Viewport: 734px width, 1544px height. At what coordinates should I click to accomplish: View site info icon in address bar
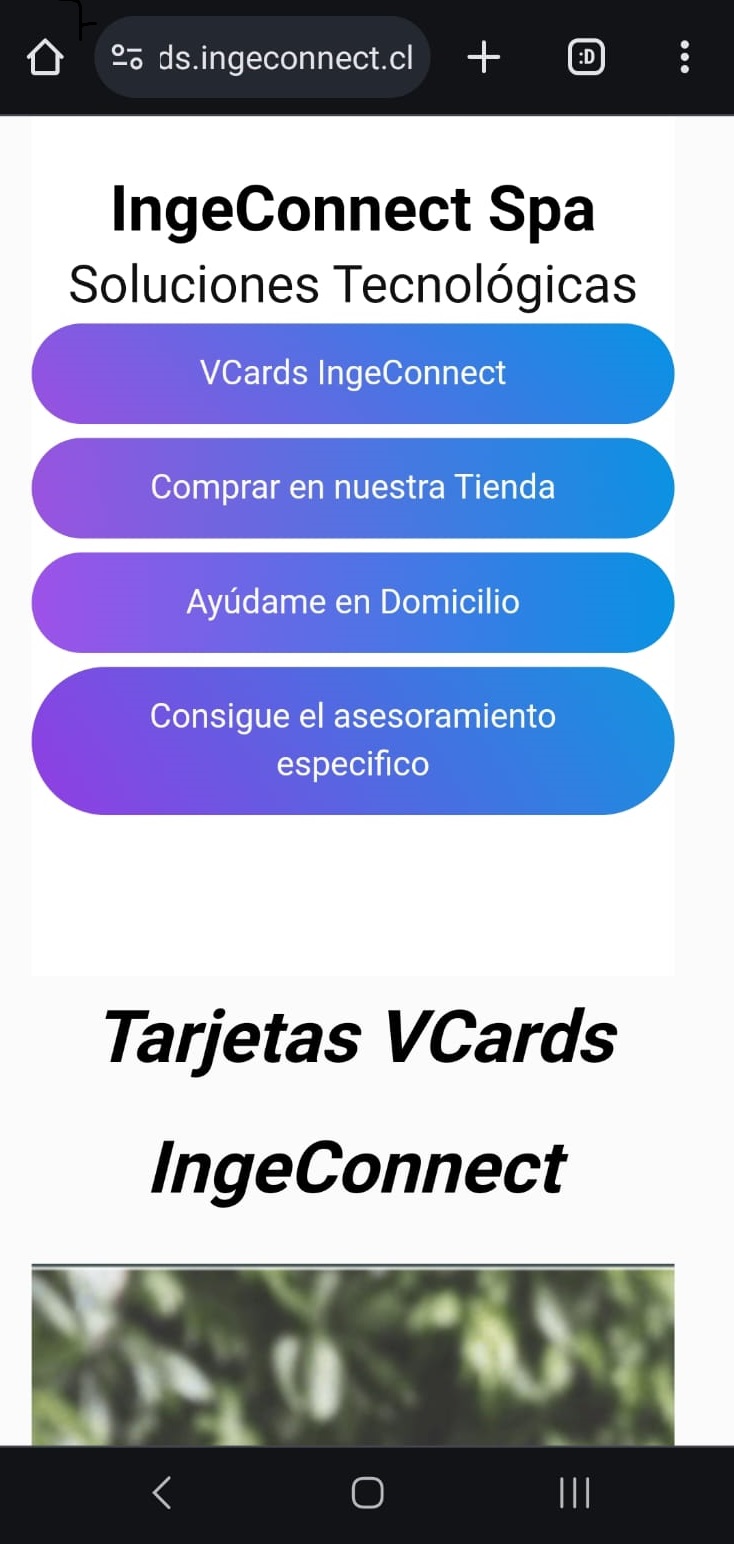coord(127,58)
